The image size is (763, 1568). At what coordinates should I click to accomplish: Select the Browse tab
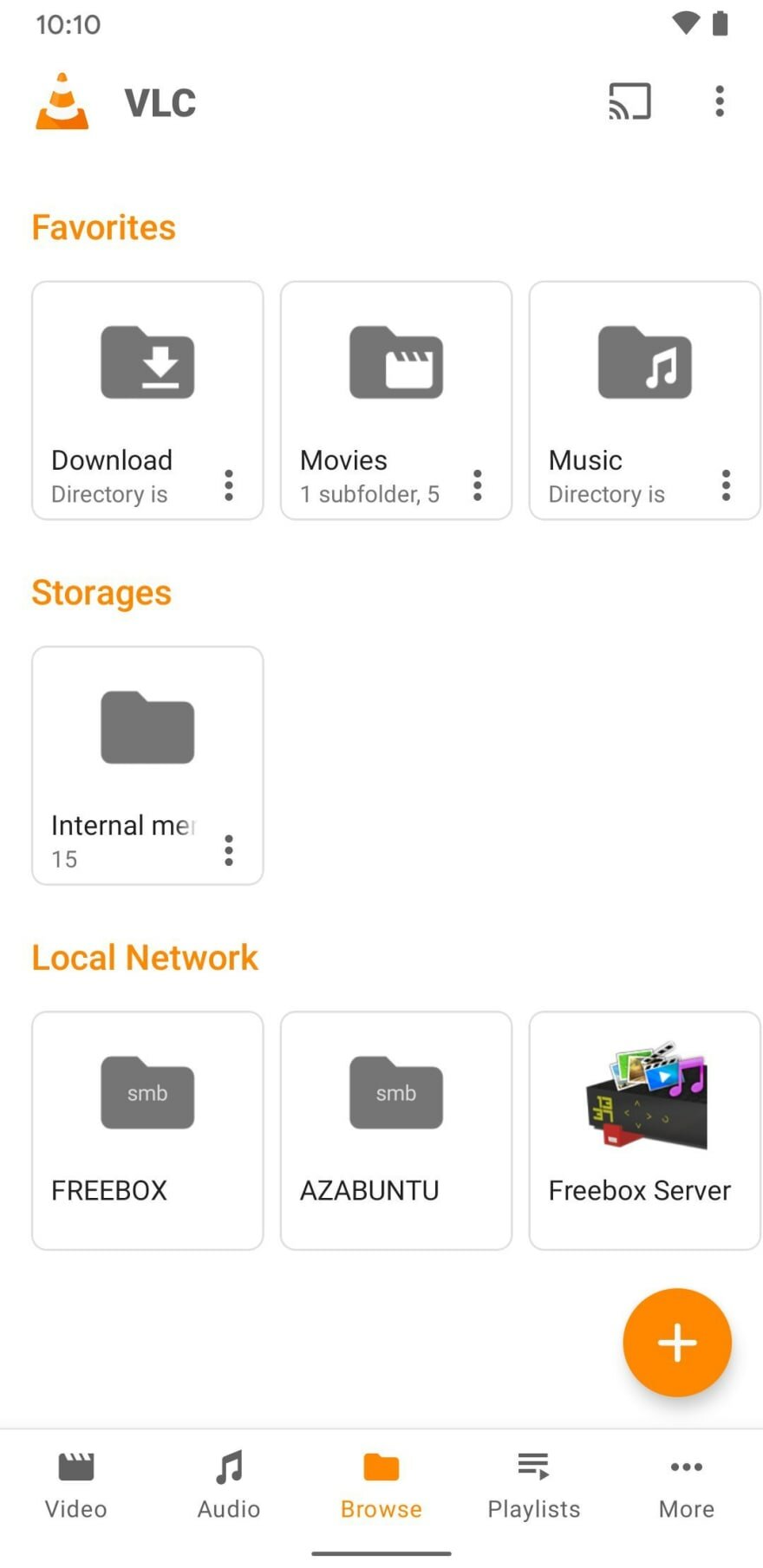pyautogui.click(x=381, y=1486)
